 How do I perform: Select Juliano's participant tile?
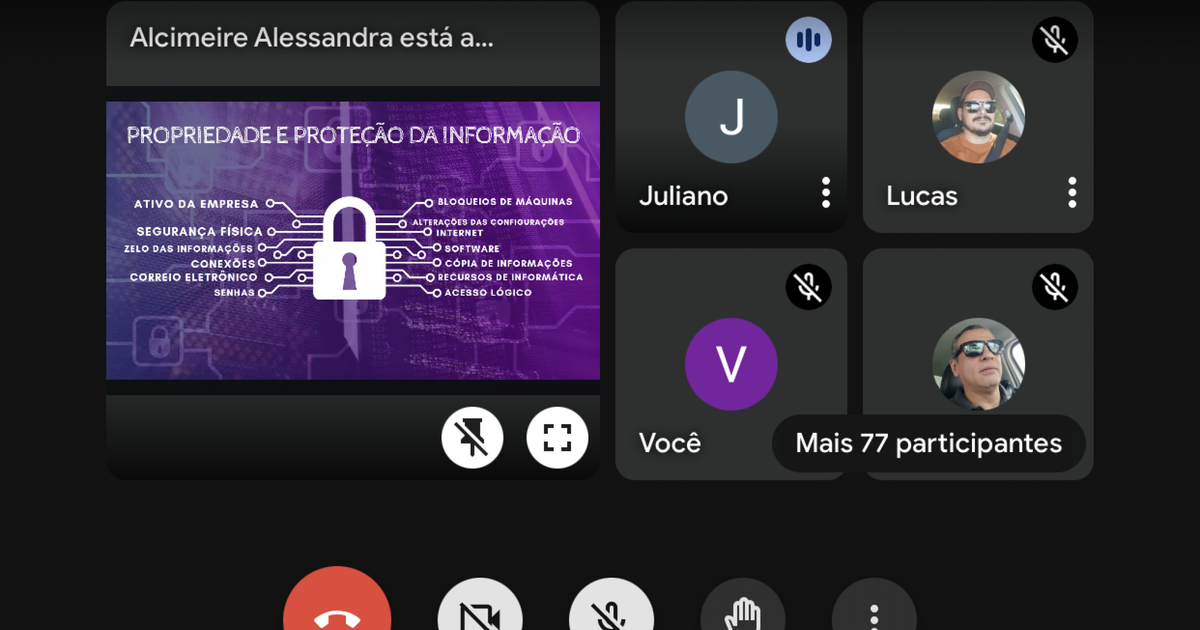[x=731, y=117]
